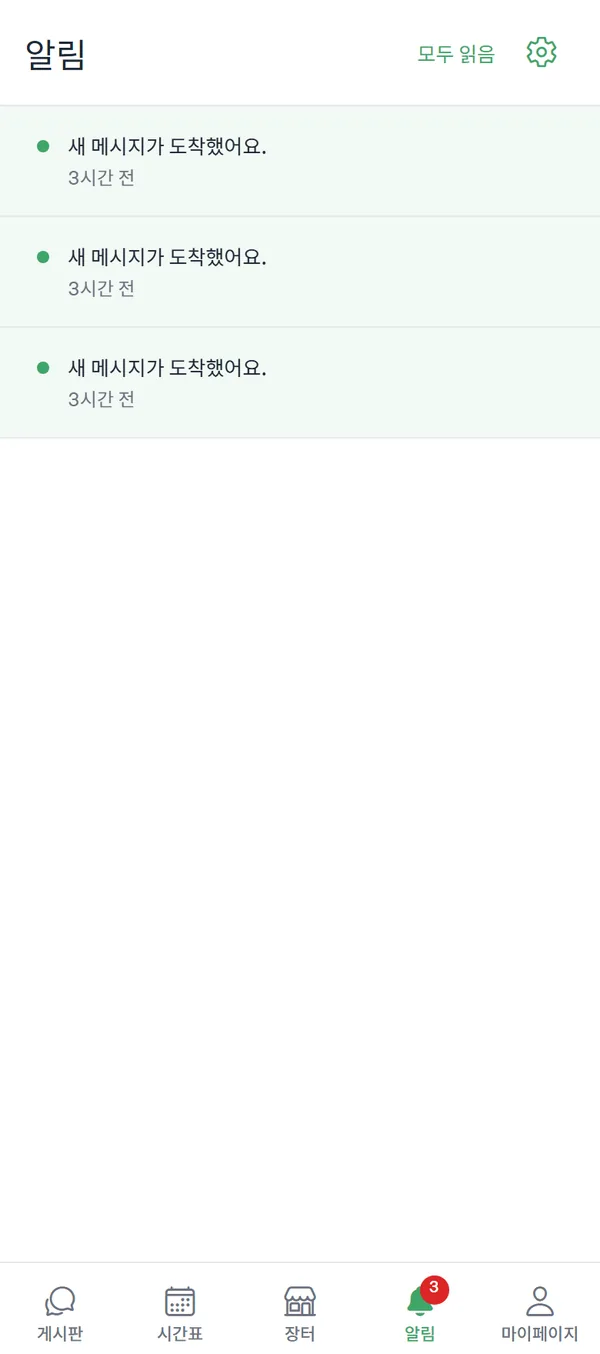Go to the 장터 tab

(300, 1313)
